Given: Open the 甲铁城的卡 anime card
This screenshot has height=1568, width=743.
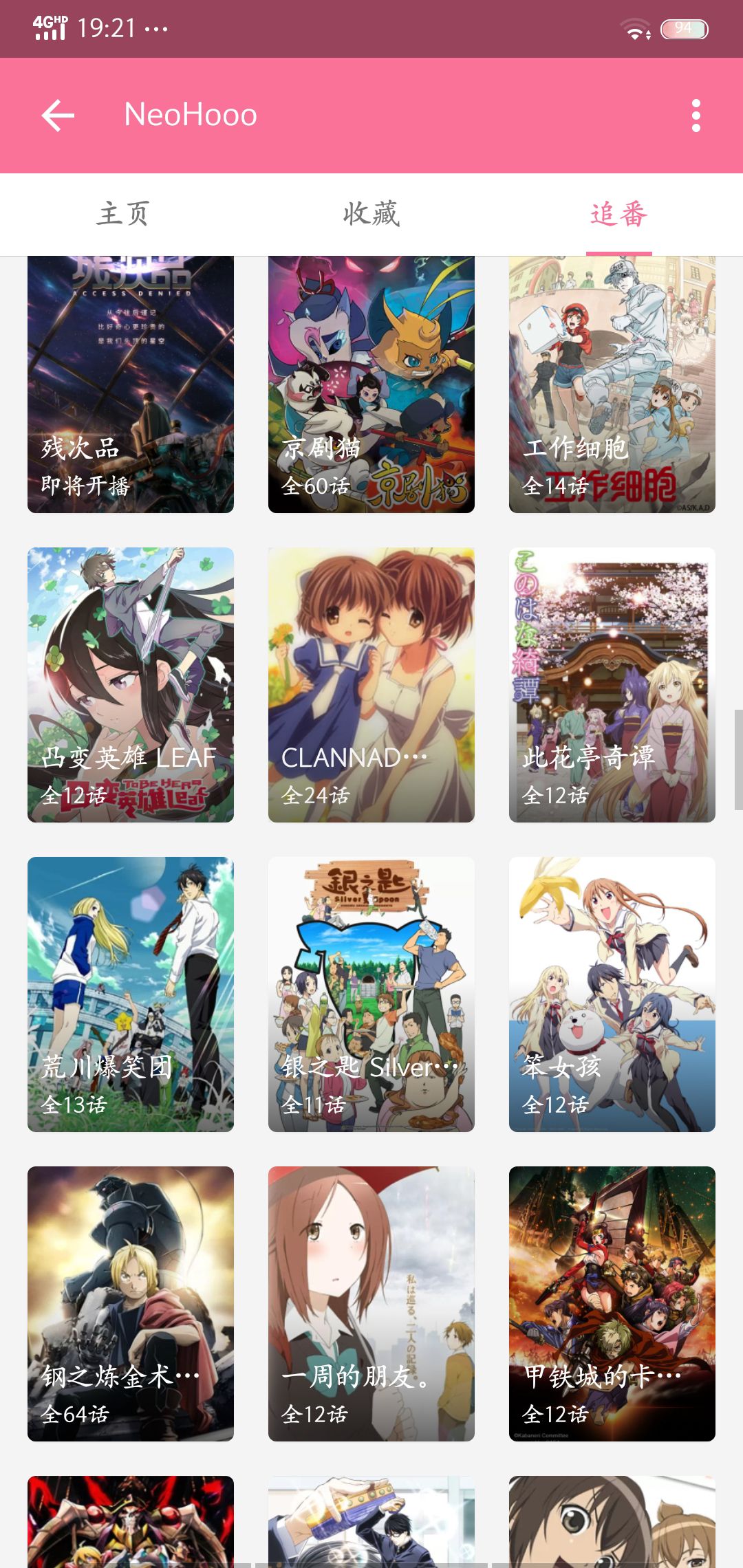Looking at the screenshot, I should pos(612,1303).
